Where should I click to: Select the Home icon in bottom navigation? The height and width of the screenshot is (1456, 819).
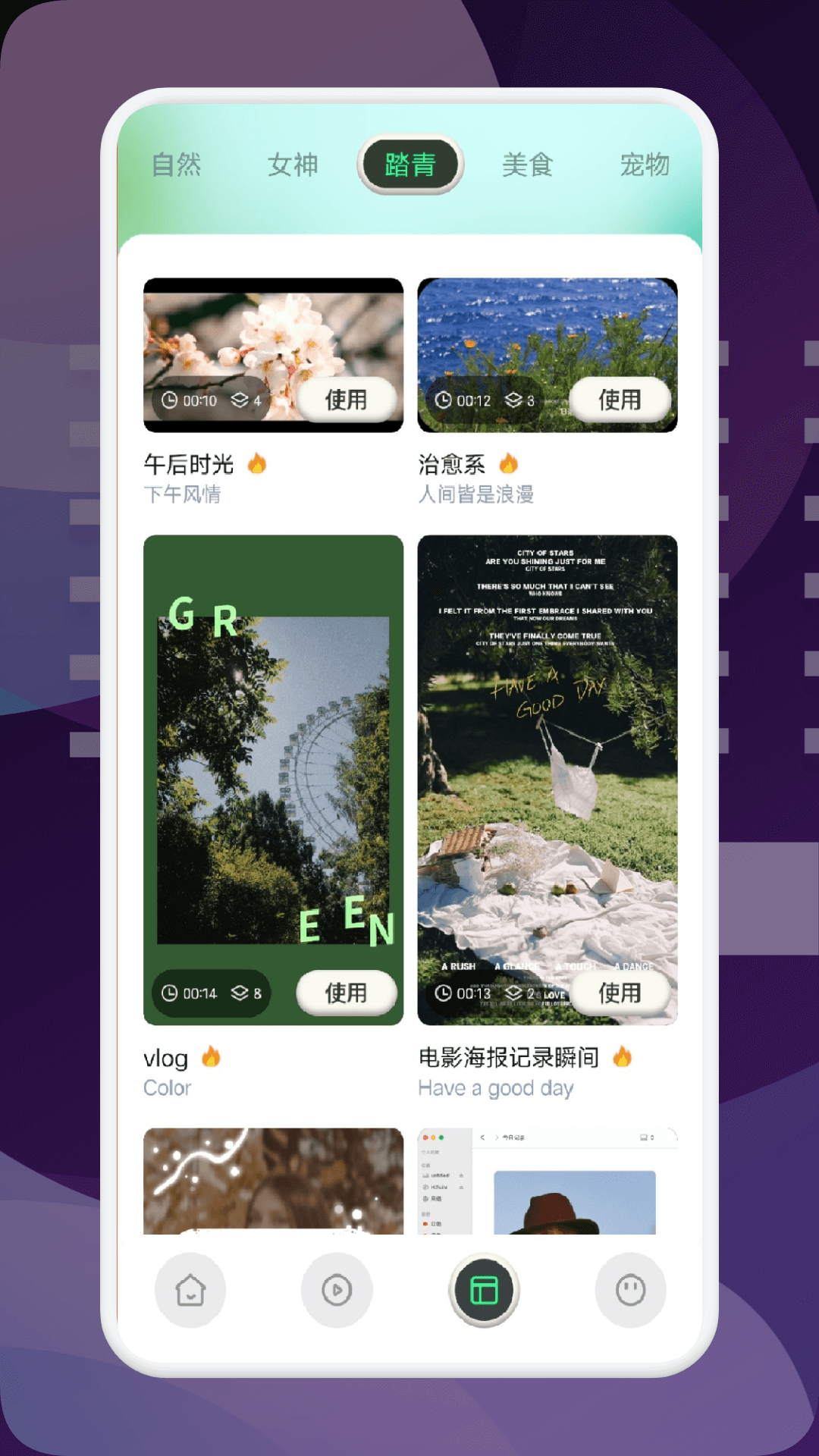pos(190,1289)
